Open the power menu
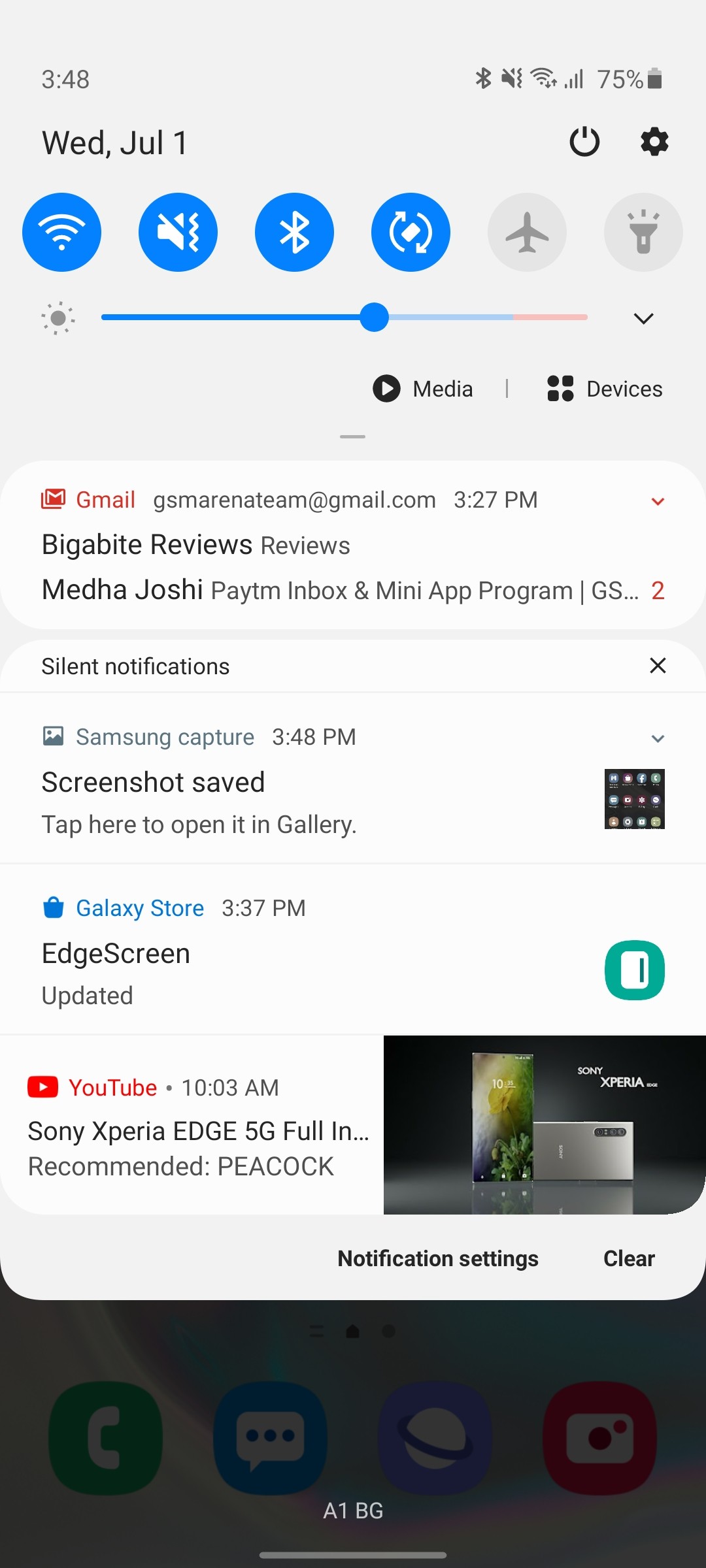The width and height of the screenshot is (706, 1568). (584, 142)
